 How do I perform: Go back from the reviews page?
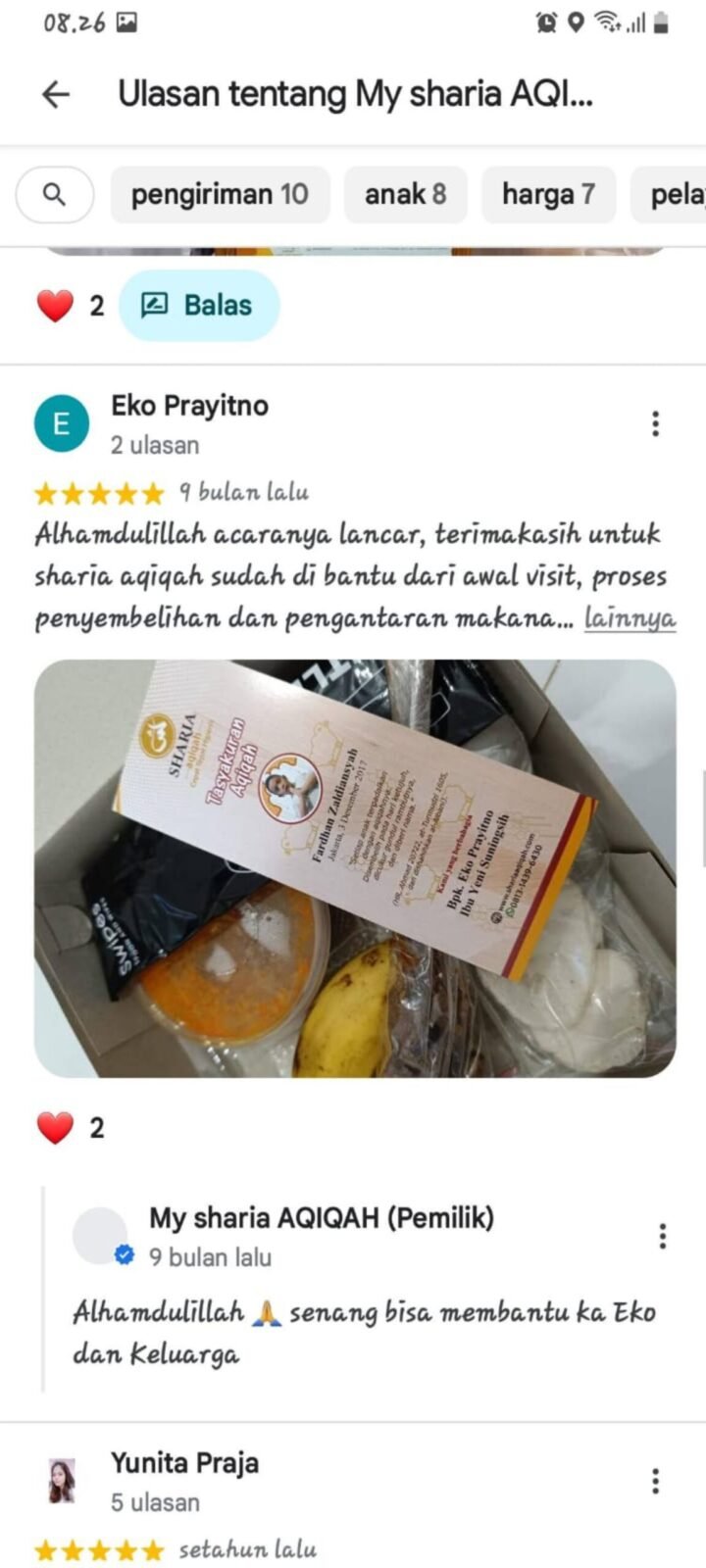click(56, 94)
